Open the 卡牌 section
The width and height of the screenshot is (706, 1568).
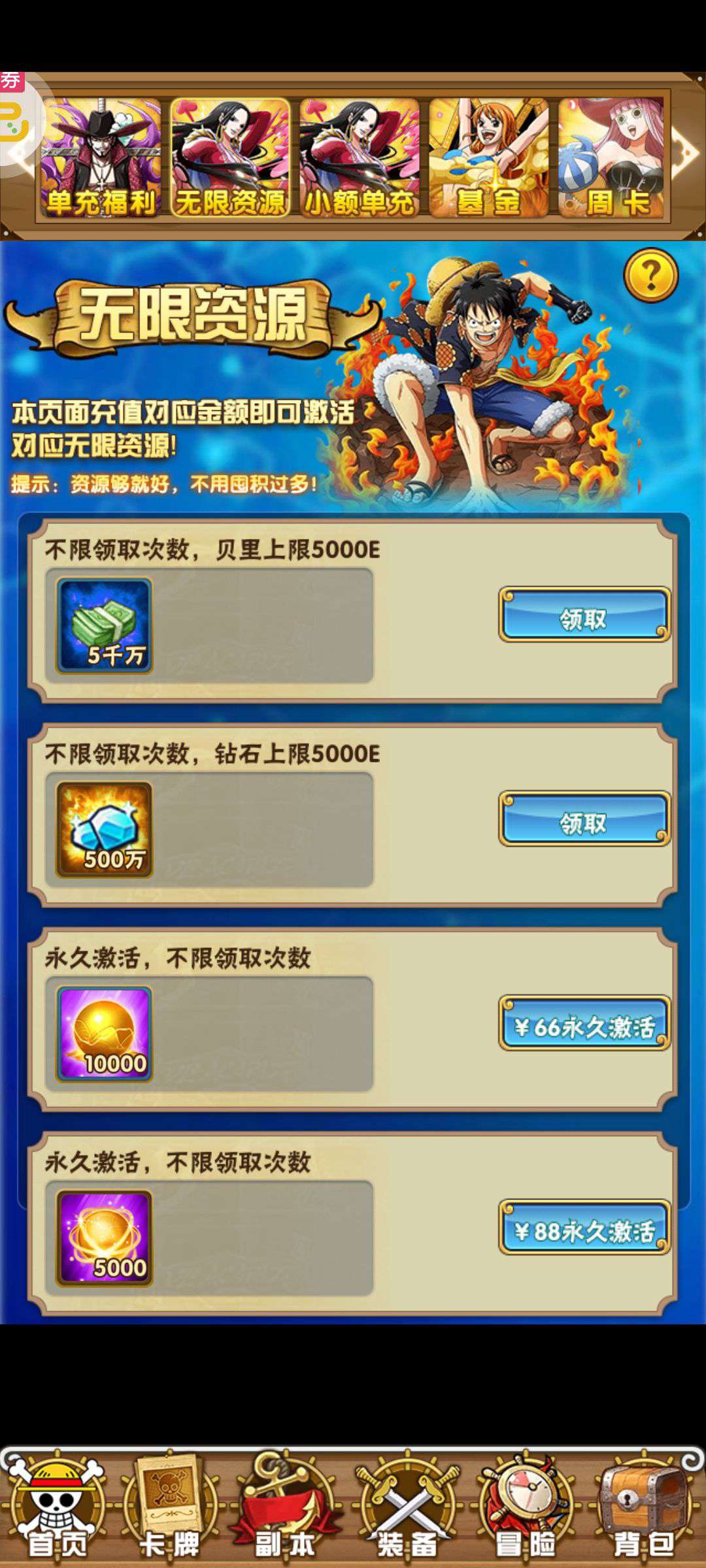click(170, 1506)
